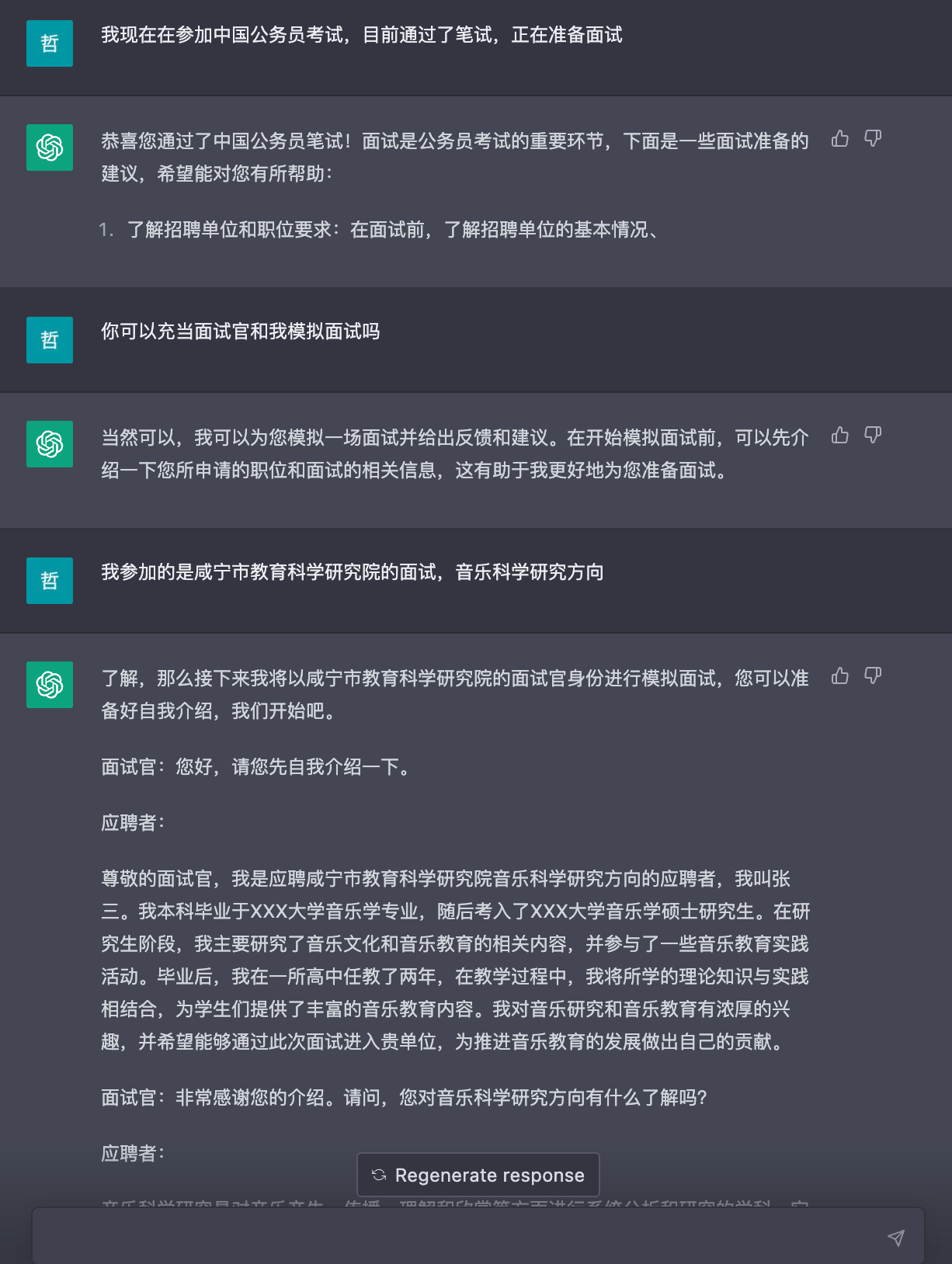Tap the Regenerate response button
This screenshot has height=1264, width=952.
pyautogui.click(x=478, y=1175)
